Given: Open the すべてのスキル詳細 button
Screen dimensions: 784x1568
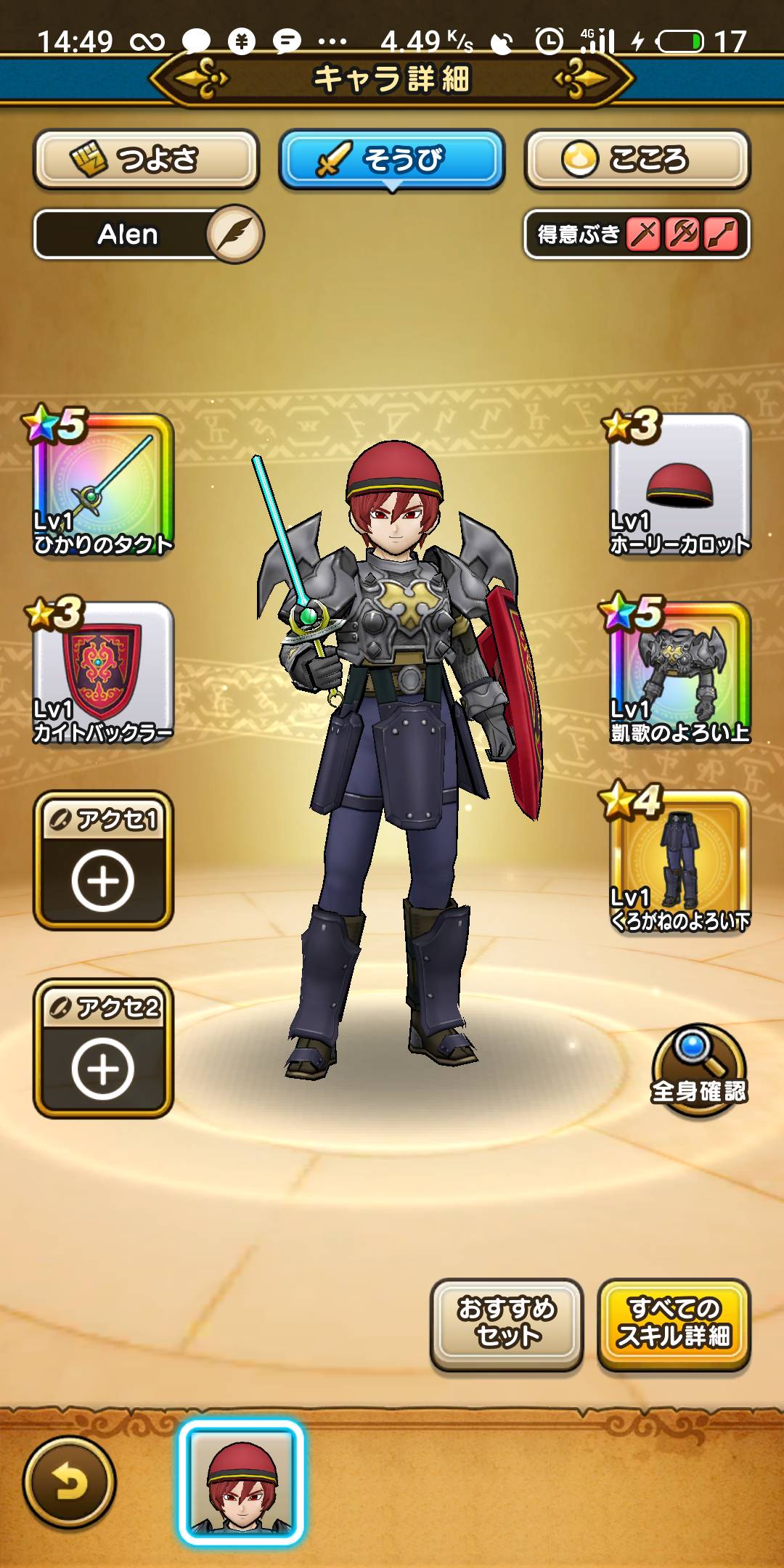Looking at the screenshot, I should (x=674, y=1324).
